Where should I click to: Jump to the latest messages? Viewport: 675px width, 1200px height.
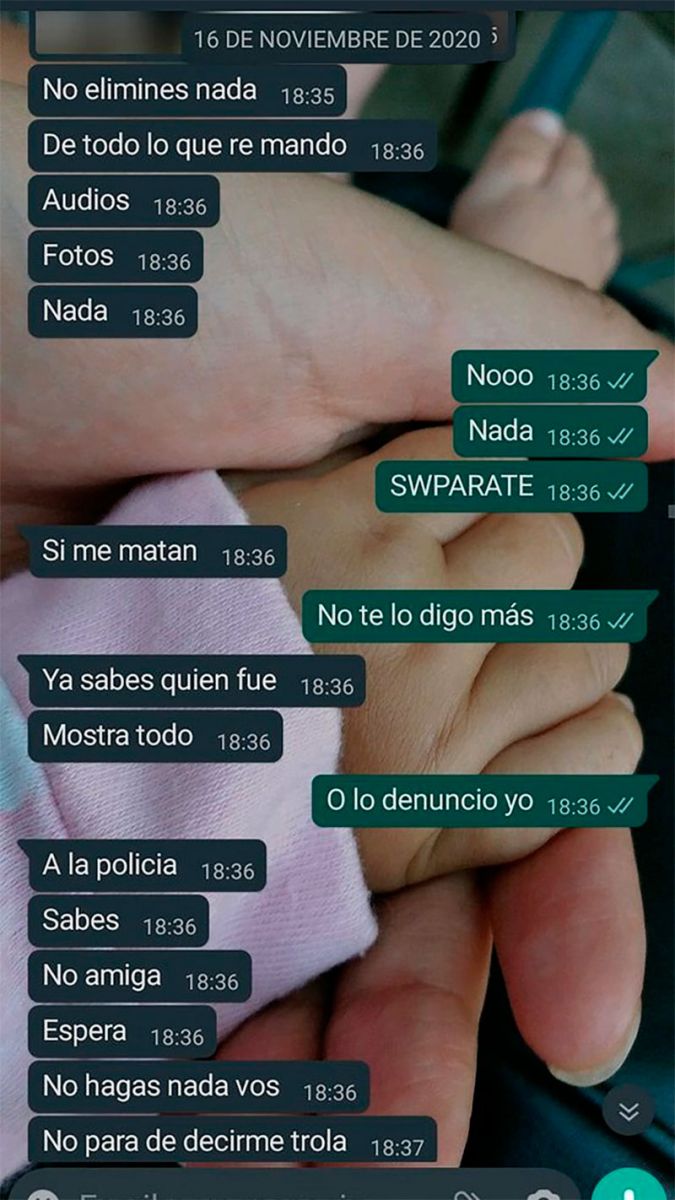click(629, 1110)
